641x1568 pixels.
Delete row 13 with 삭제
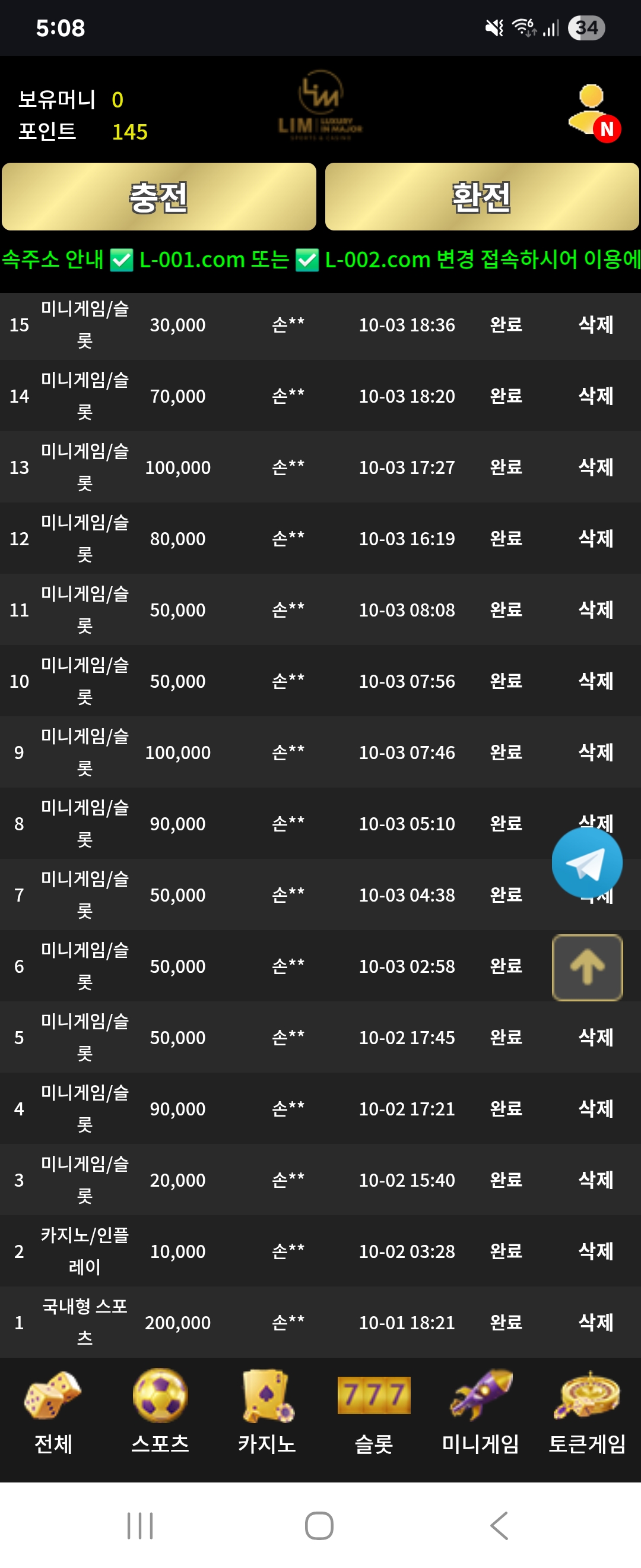point(595,467)
